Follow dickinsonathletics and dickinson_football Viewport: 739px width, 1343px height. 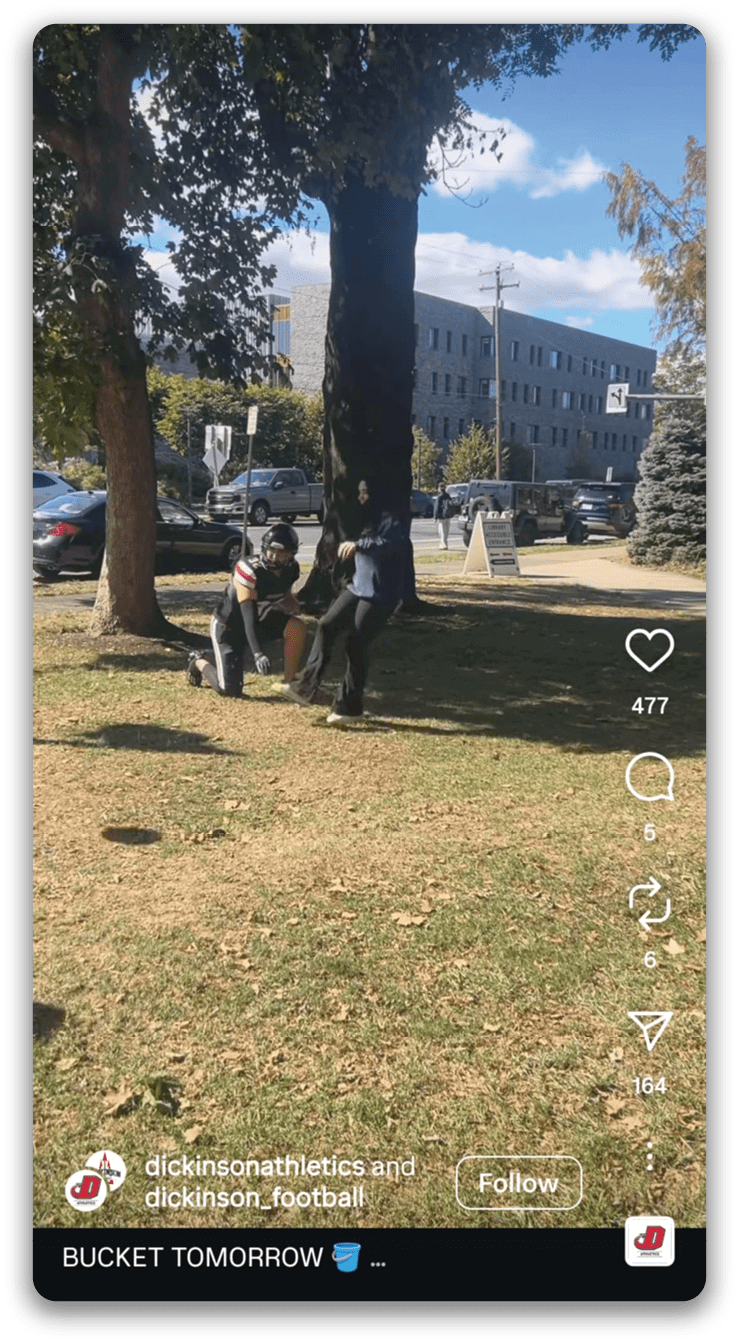tap(518, 1183)
